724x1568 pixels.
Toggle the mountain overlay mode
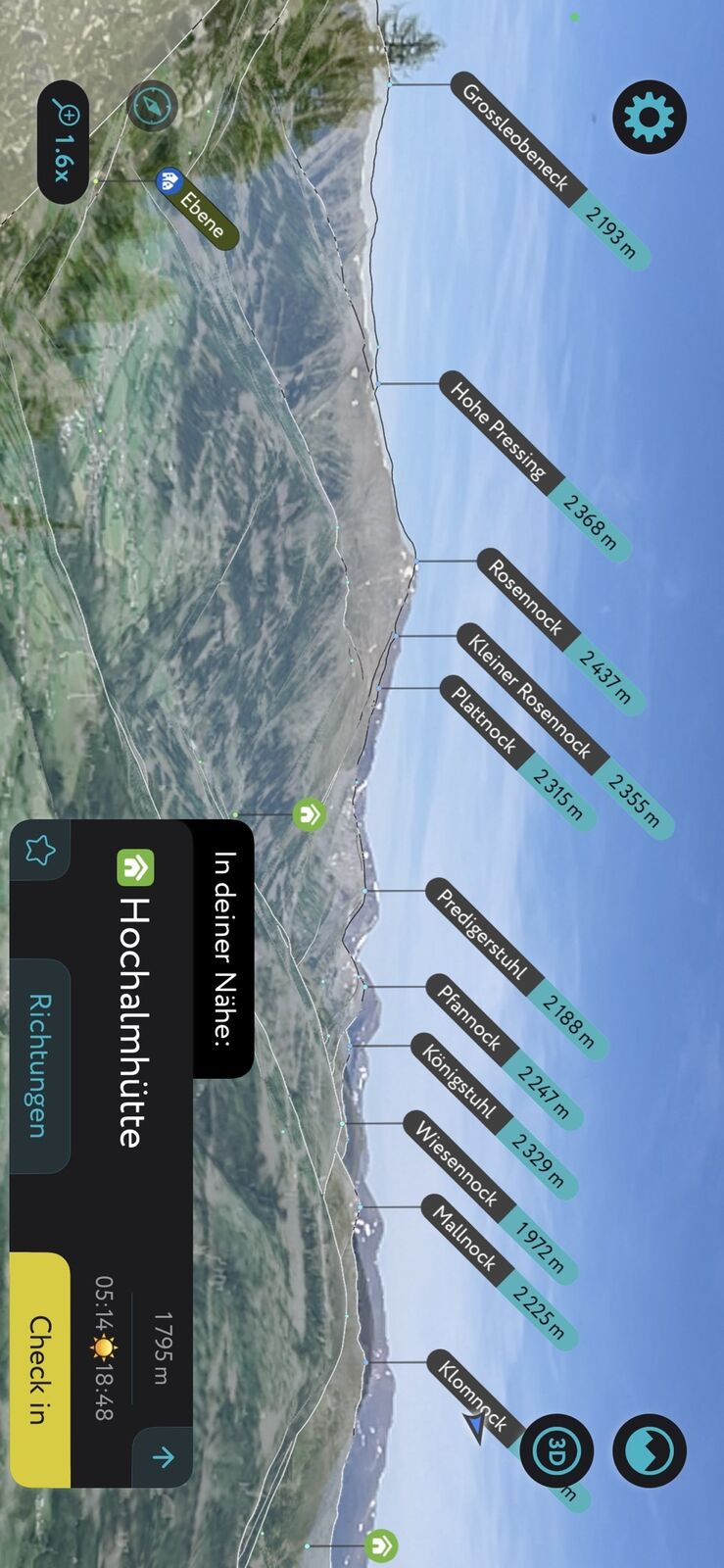pyautogui.click(x=649, y=1449)
